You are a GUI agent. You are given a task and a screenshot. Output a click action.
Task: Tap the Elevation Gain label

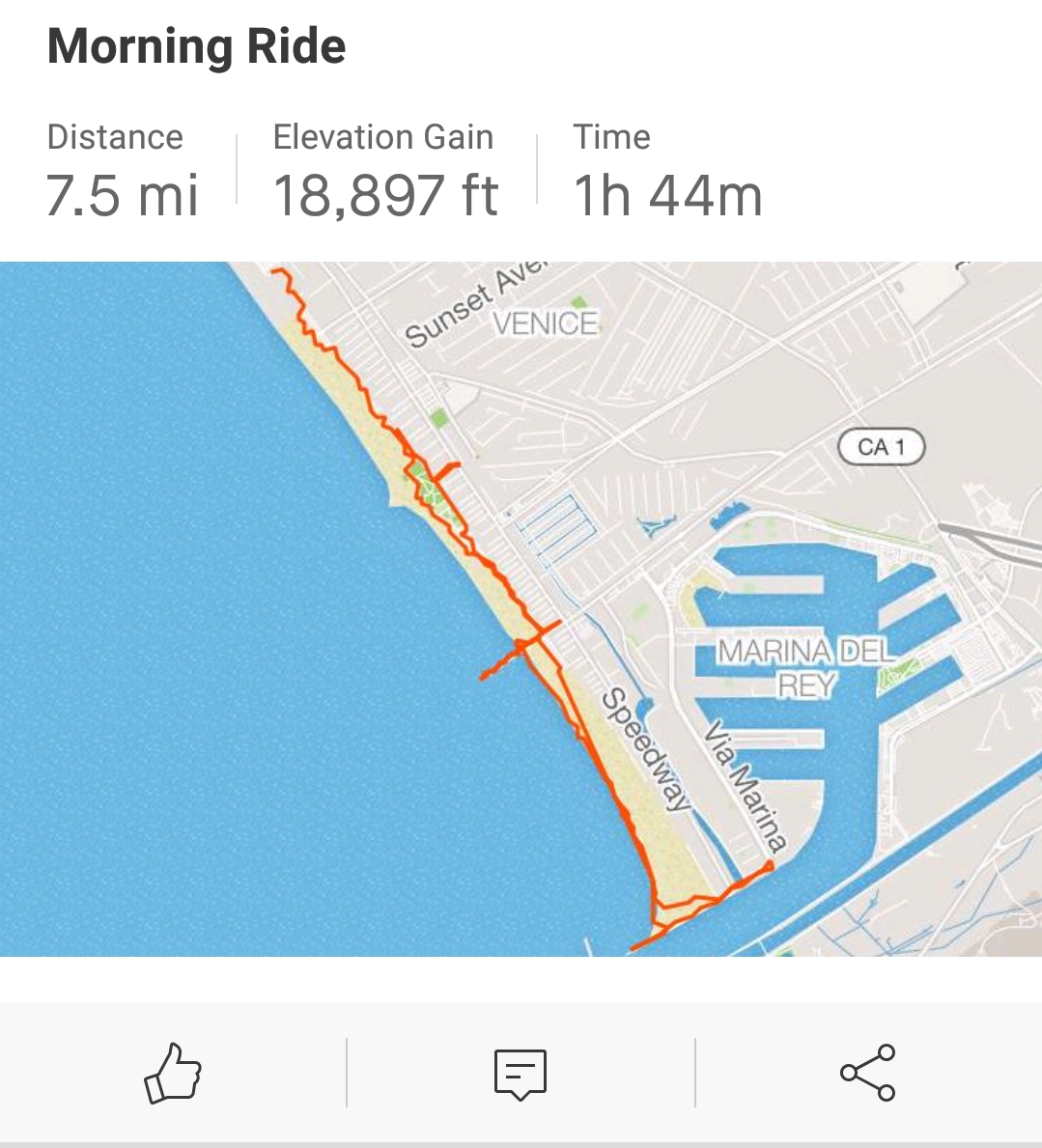pyautogui.click(x=384, y=137)
